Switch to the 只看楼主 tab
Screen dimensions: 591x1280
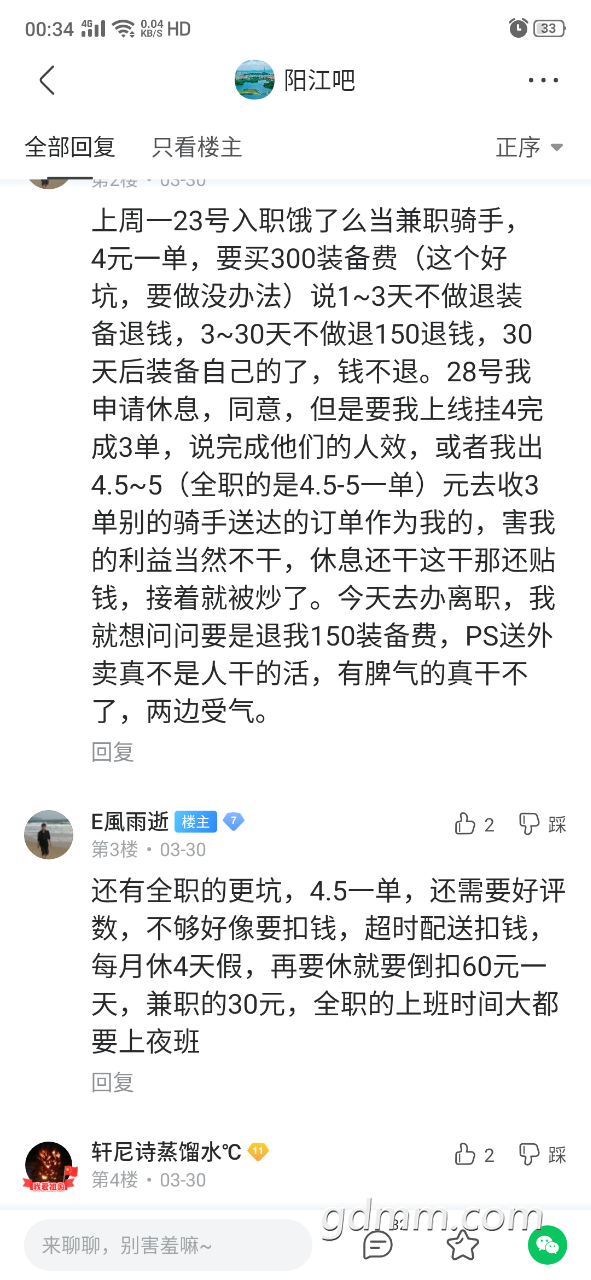(197, 147)
